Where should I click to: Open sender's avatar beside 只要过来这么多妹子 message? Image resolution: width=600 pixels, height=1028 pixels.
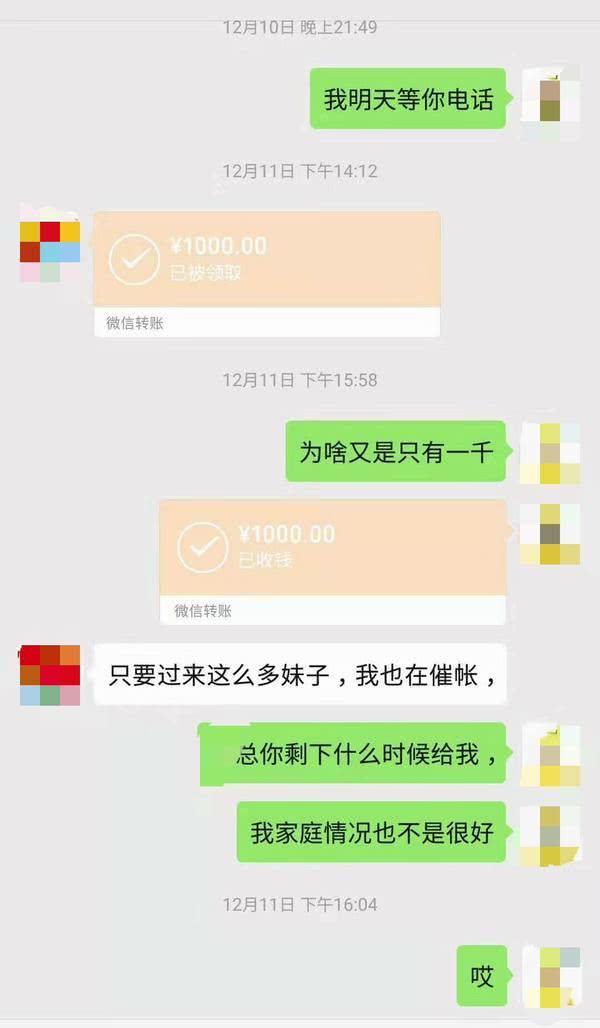click(x=50, y=676)
